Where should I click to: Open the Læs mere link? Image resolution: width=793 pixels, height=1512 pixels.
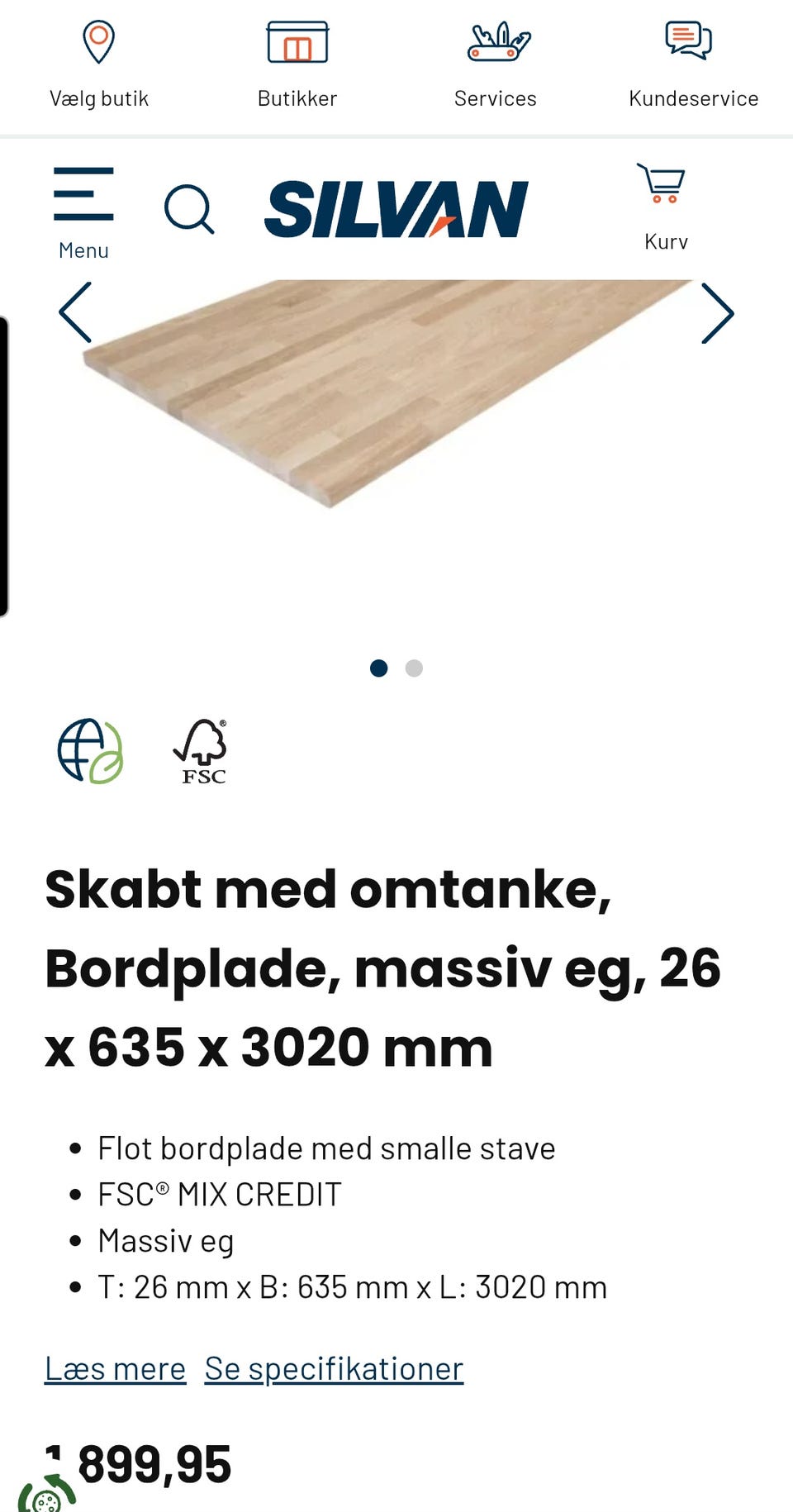(115, 1367)
